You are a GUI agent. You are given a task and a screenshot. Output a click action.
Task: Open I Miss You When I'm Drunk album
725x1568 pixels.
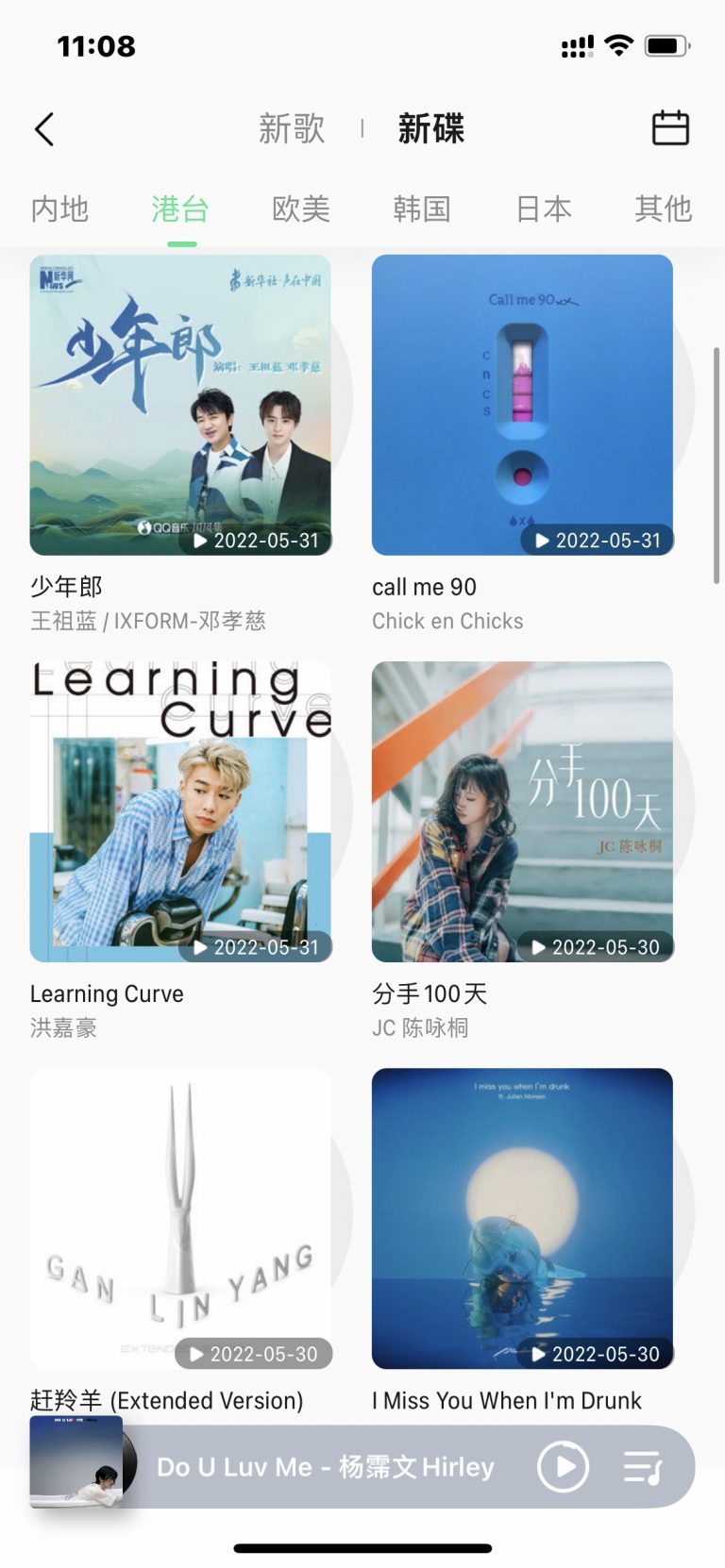tap(522, 1218)
